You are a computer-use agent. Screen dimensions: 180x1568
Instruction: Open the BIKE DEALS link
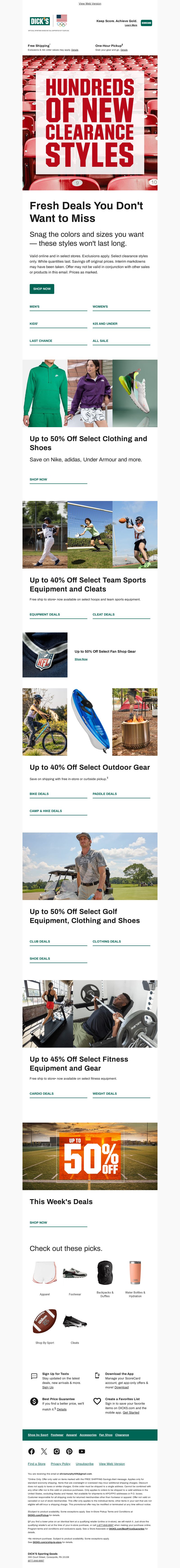(x=39, y=794)
